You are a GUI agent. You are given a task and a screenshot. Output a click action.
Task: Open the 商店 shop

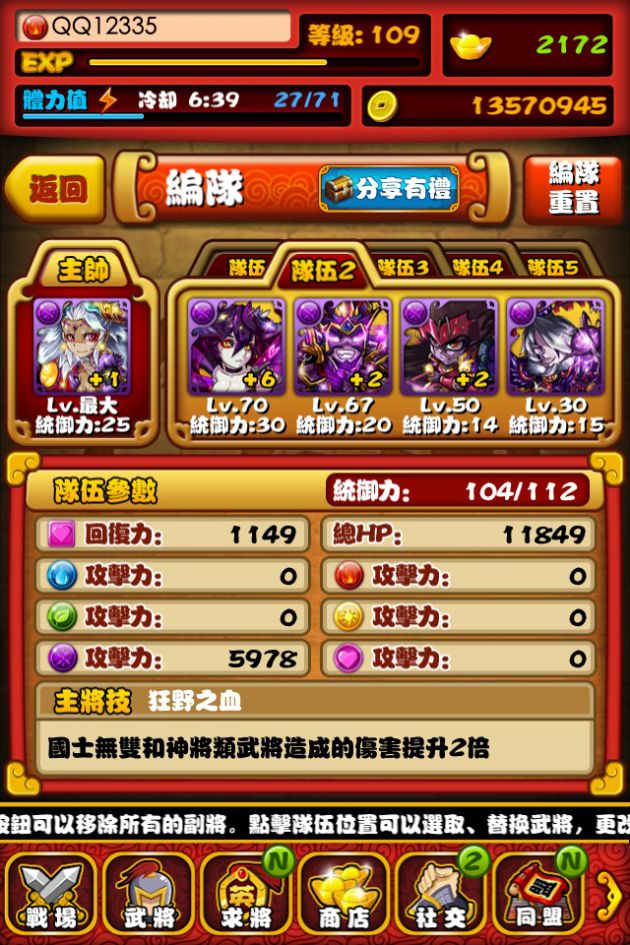(x=342, y=893)
